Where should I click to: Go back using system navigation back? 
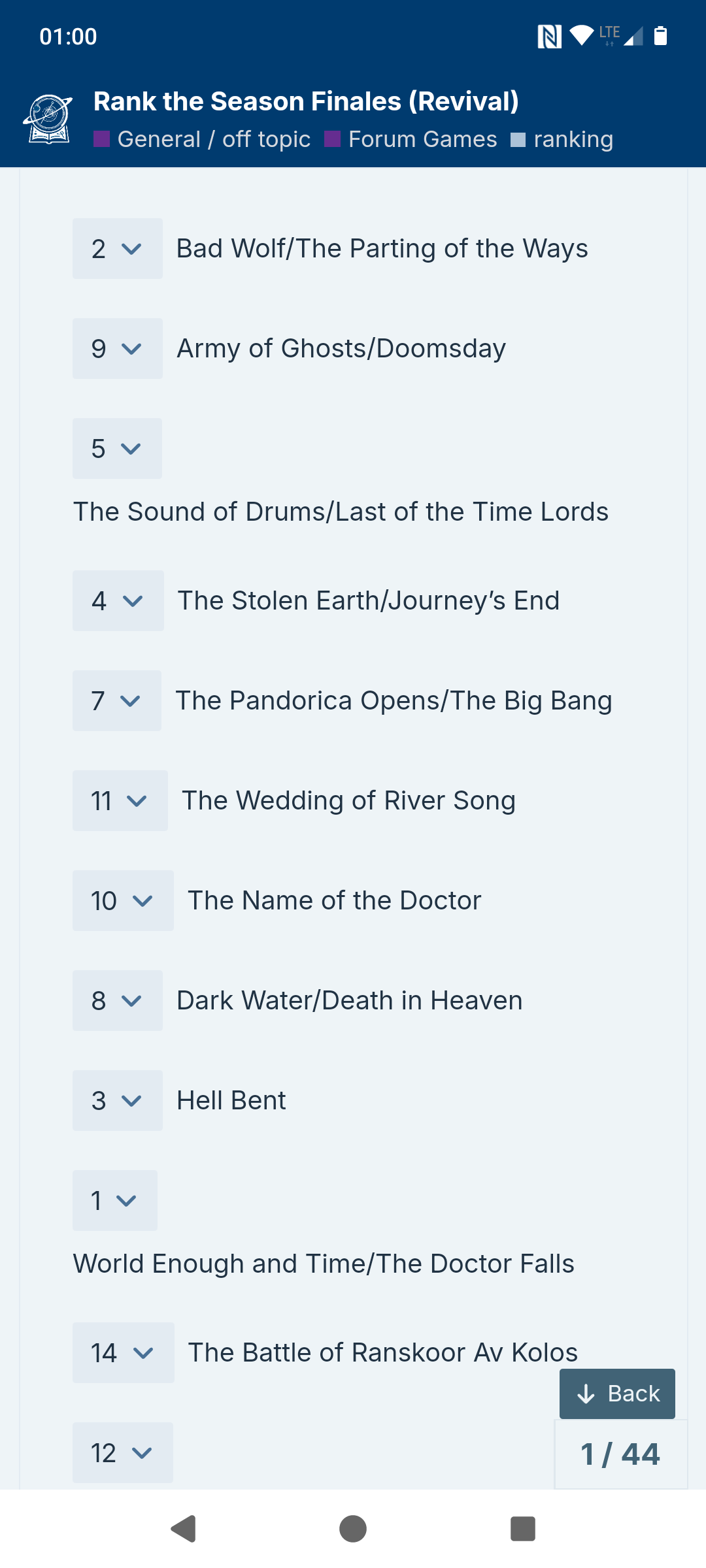click(184, 1529)
